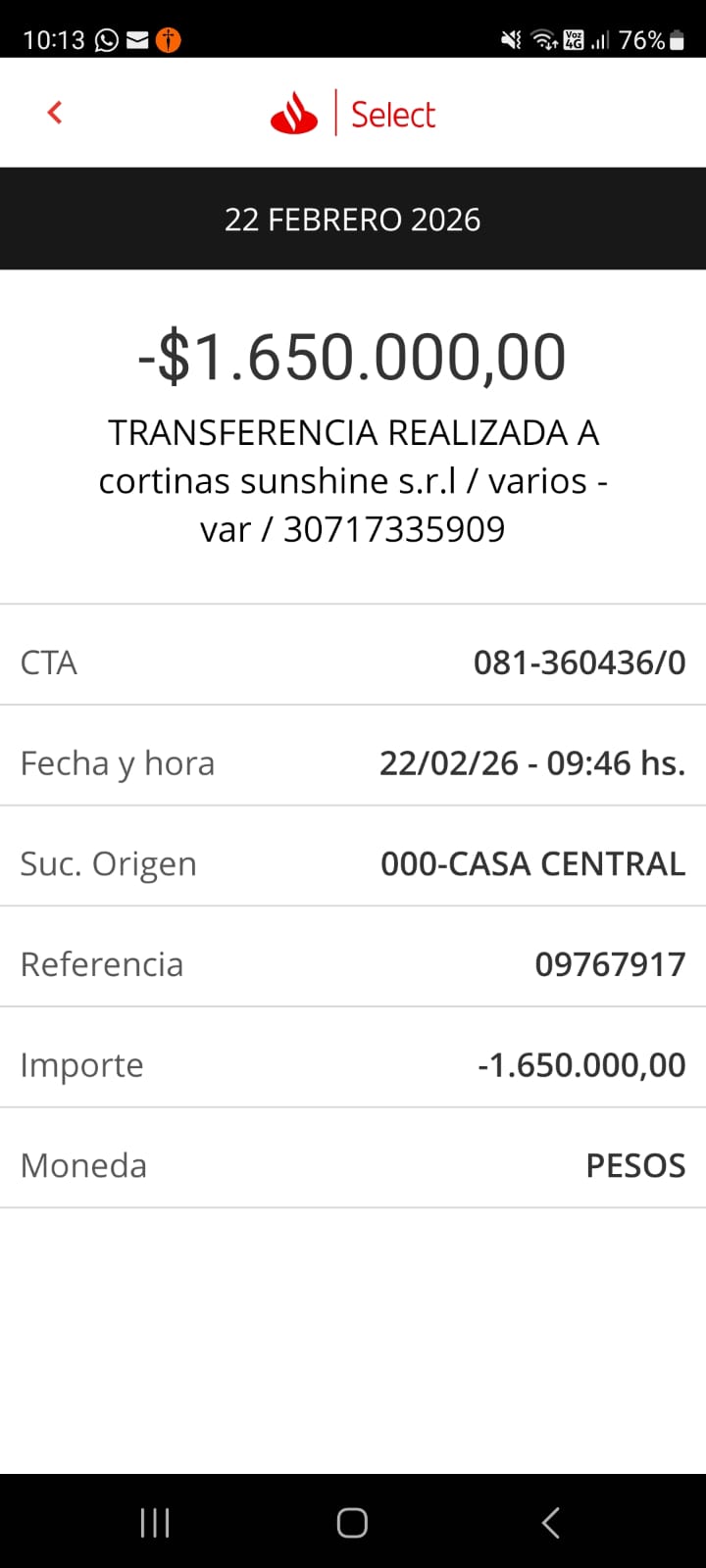Go back using the red arrow

(x=55, y=113)
